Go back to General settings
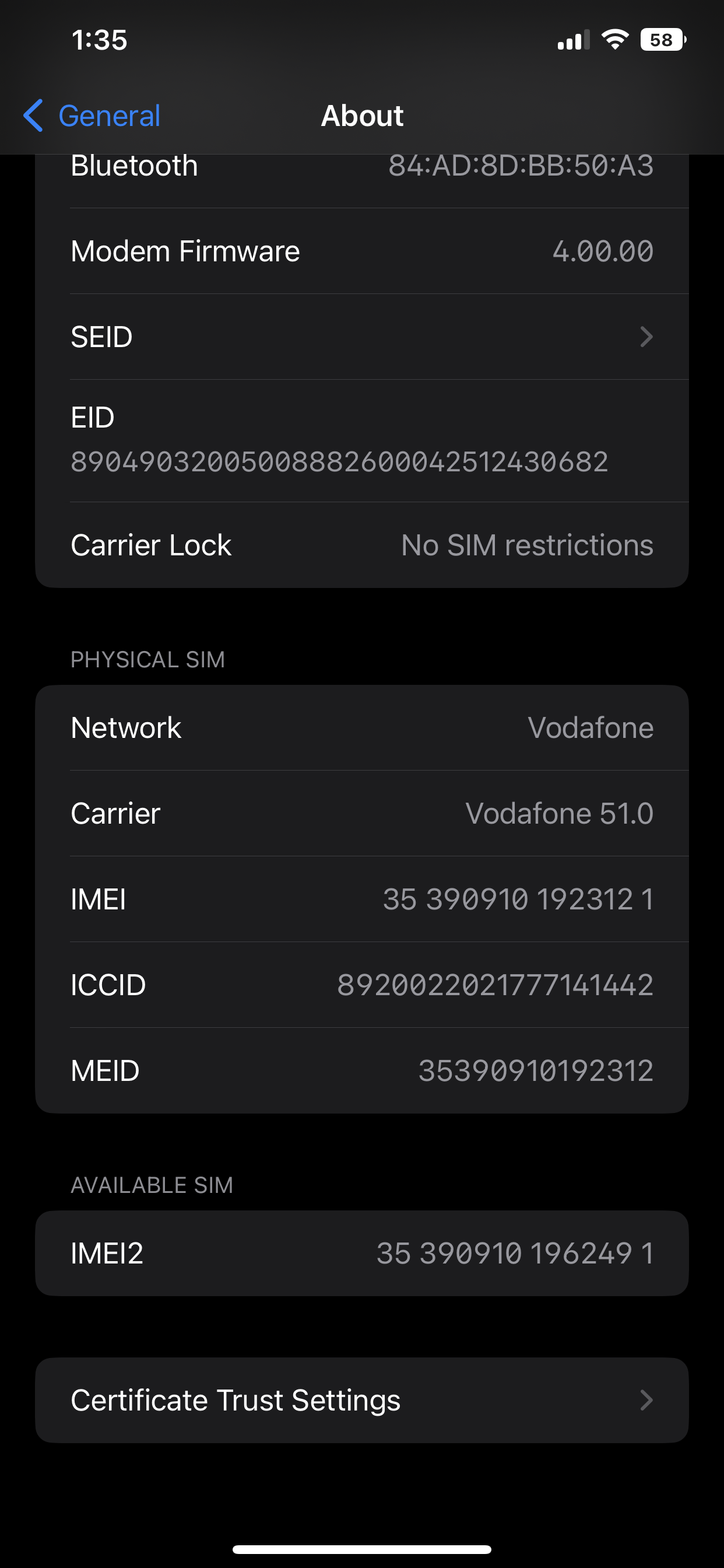This screenshot has width=724, height=1568. (x=93, y=116)
